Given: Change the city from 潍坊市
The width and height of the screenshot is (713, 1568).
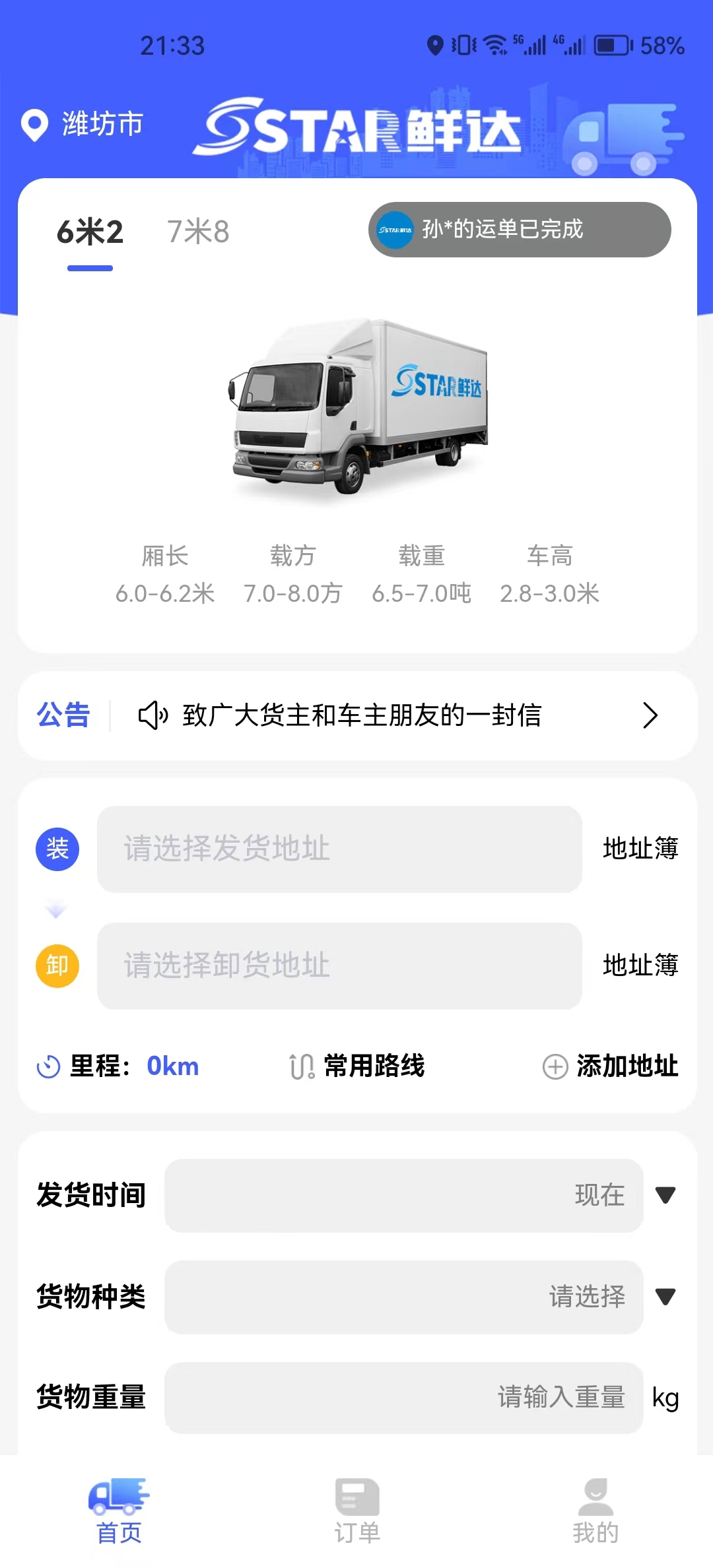Looking at the screenshot, I should coord(83,124).
